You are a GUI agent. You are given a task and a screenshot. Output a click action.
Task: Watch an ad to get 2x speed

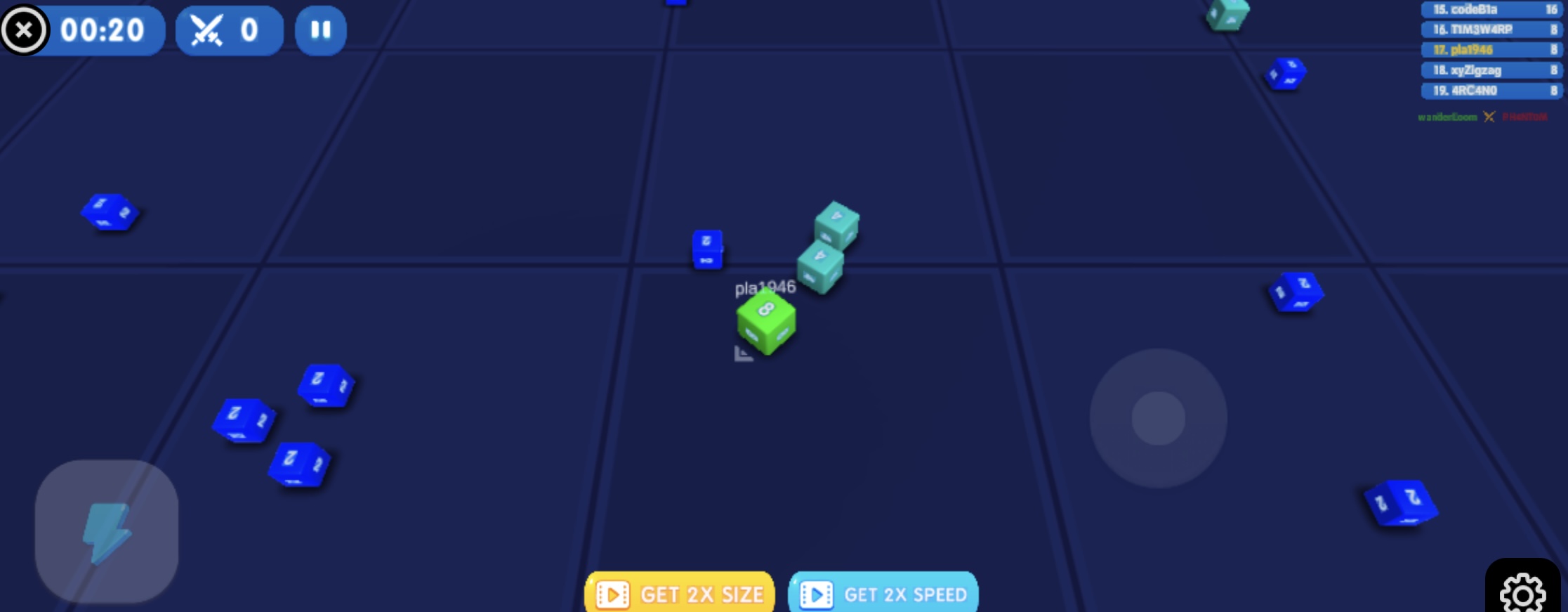883,594
